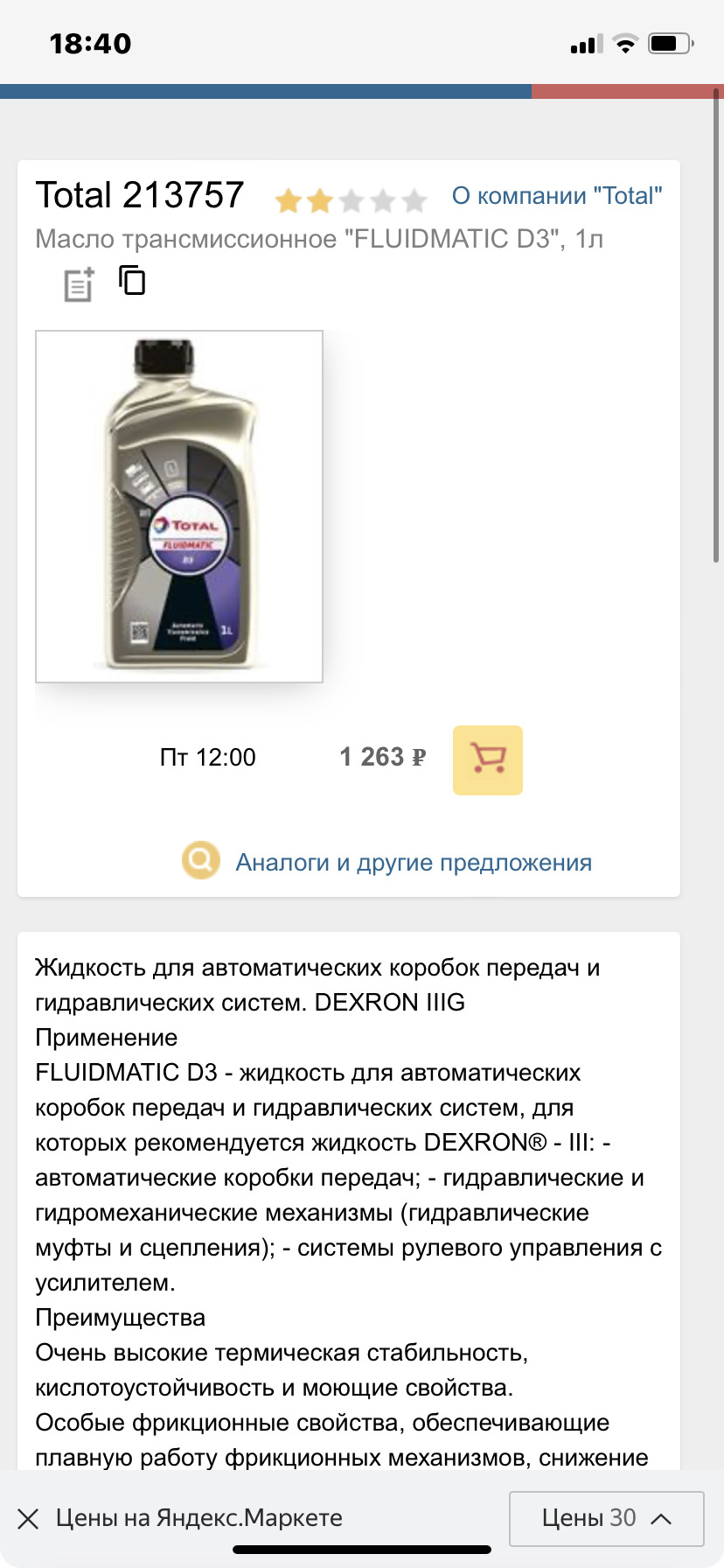Viewport: 724px width, 1568px height.
Task: Expand the 'Цены 30' panel
Action: tap(607, 1518)
